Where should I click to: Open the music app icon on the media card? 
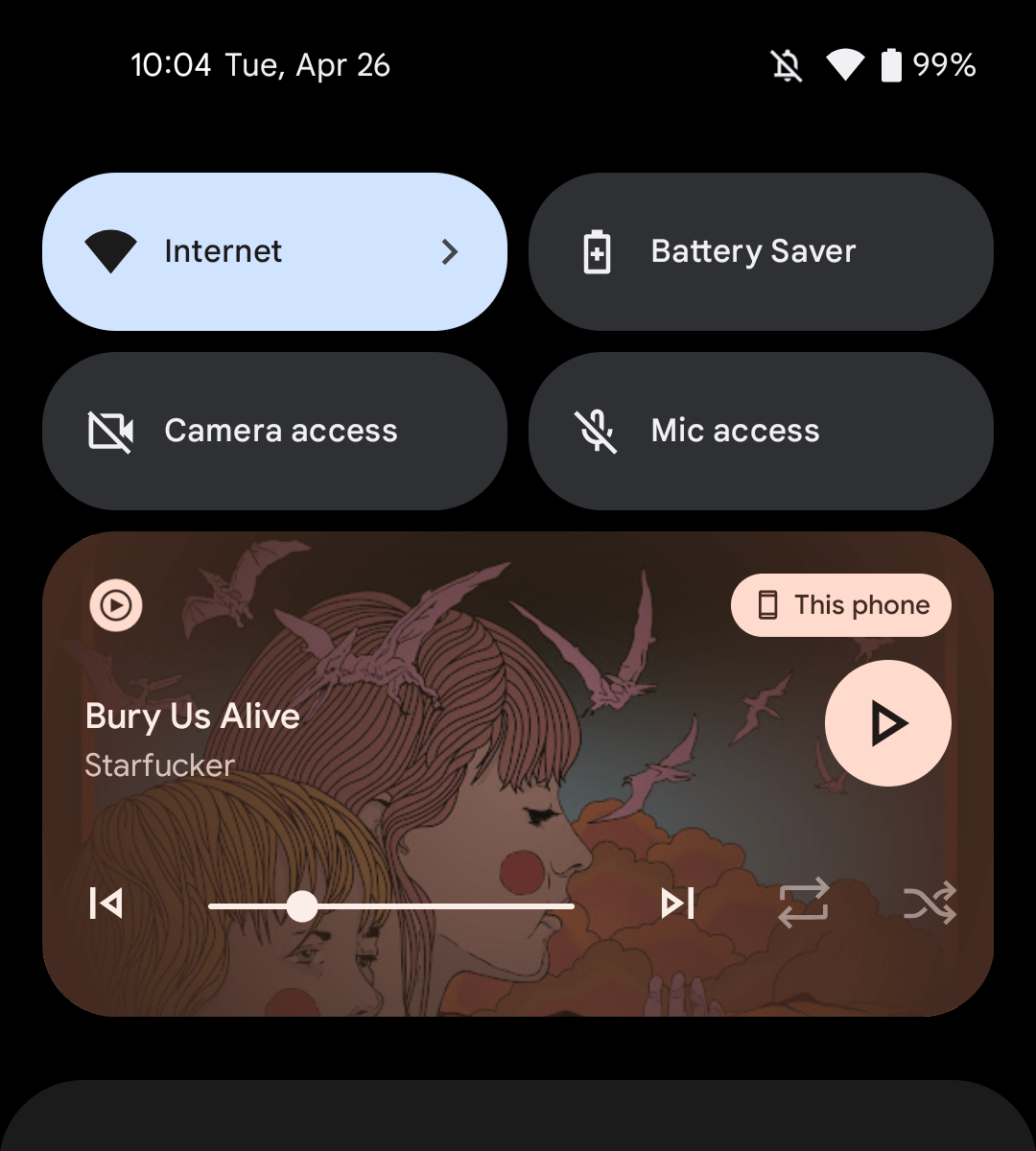pos(116,606)
